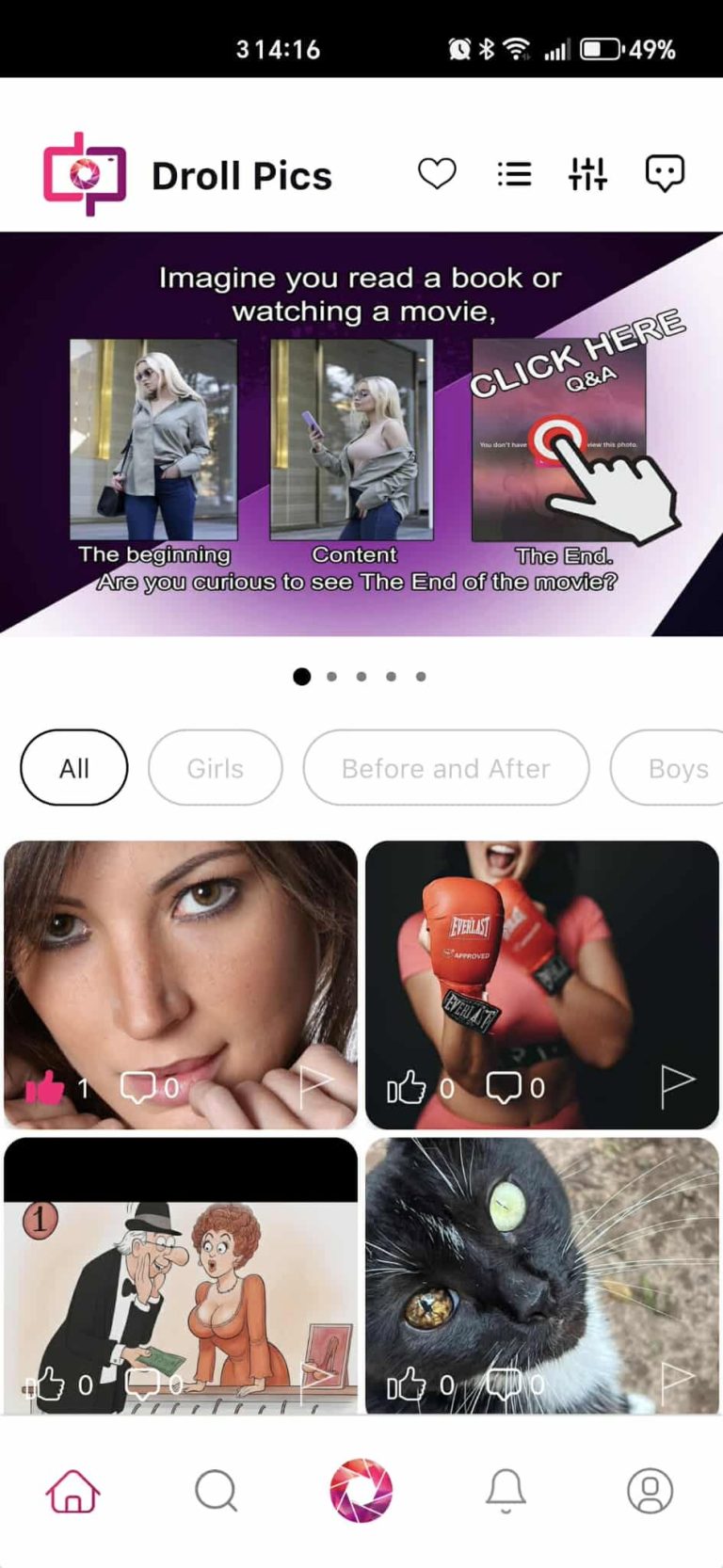Open the promotional movie banner

[361, 433]
